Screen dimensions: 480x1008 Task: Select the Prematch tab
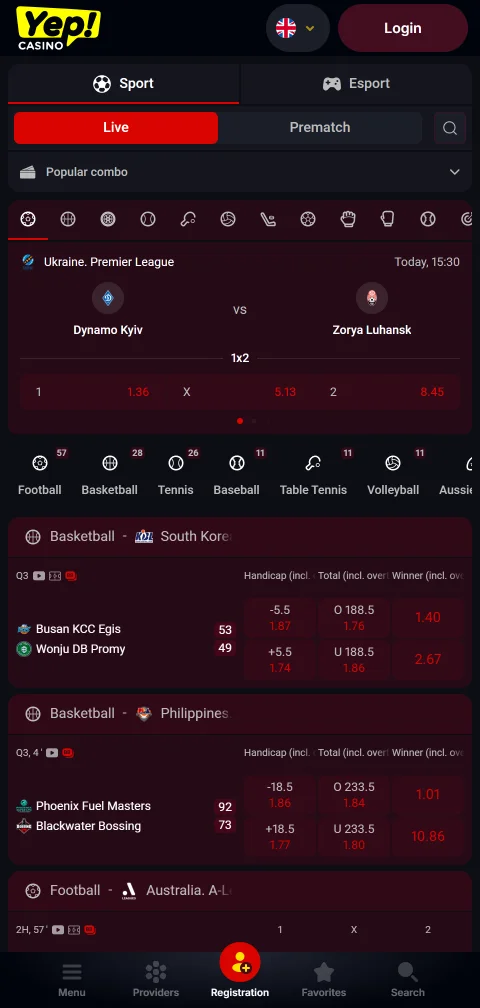319,127
